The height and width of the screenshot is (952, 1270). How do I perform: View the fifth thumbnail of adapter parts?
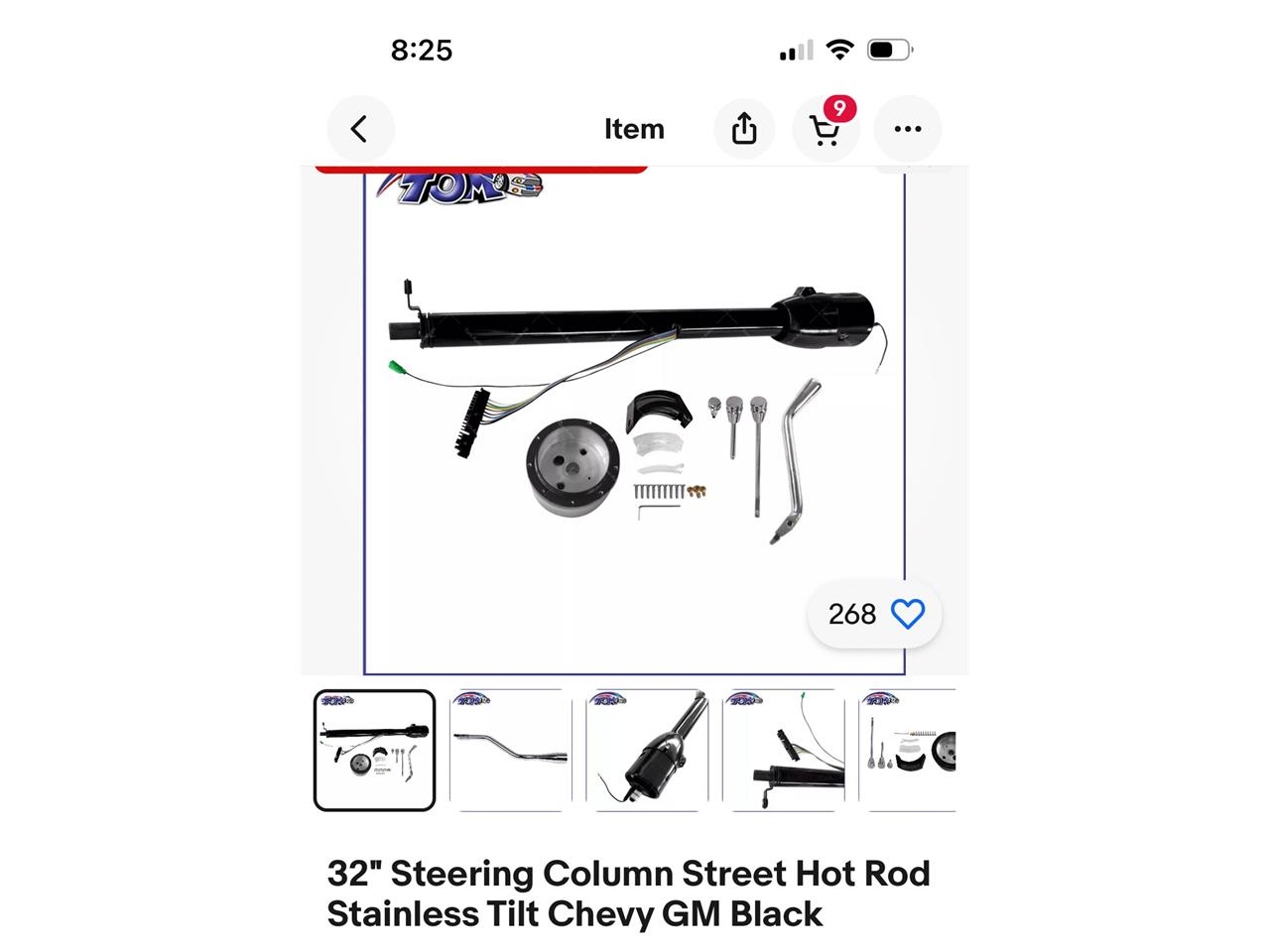[908, 751]
